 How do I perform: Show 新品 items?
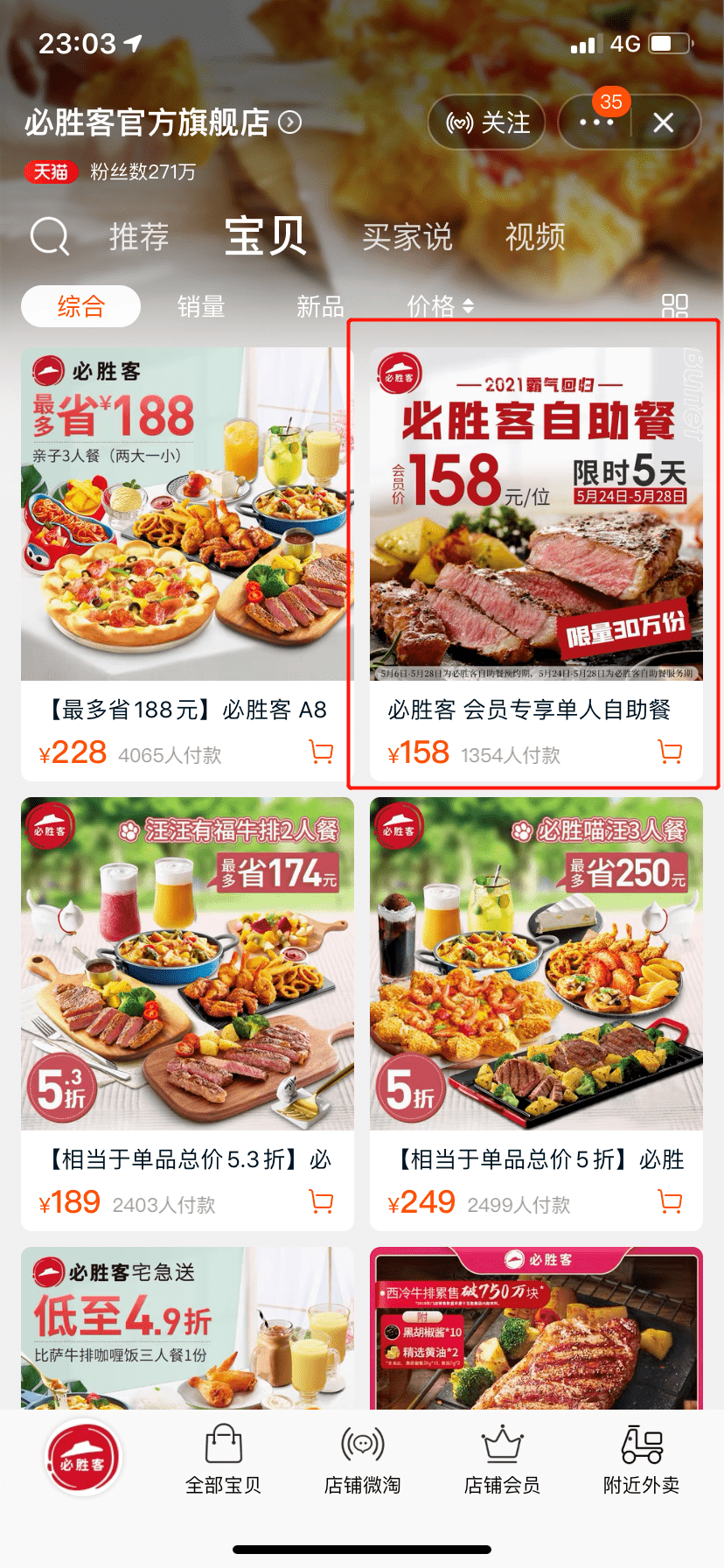click(320, 306)
